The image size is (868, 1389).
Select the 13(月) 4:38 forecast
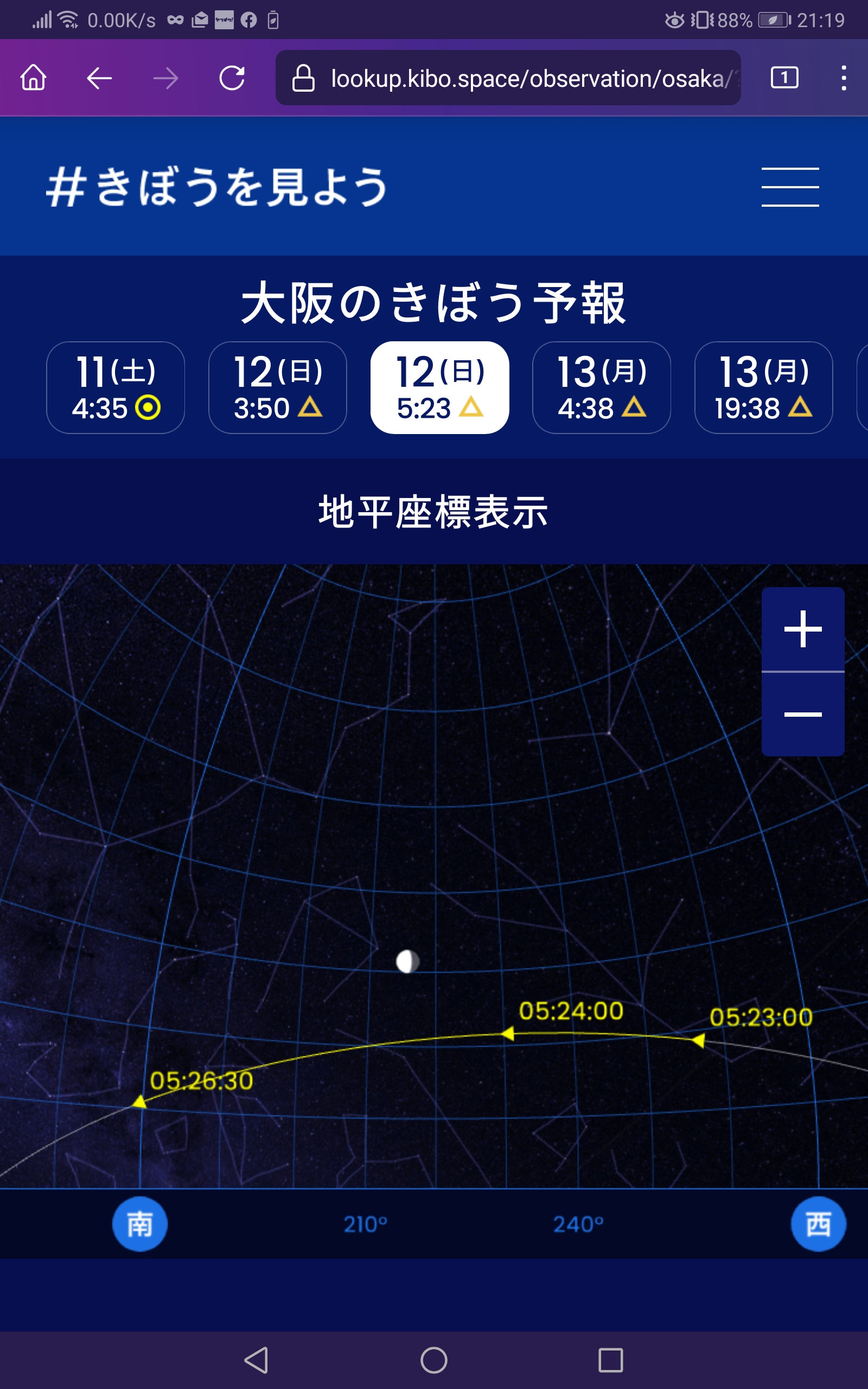(x=602, y=387)
